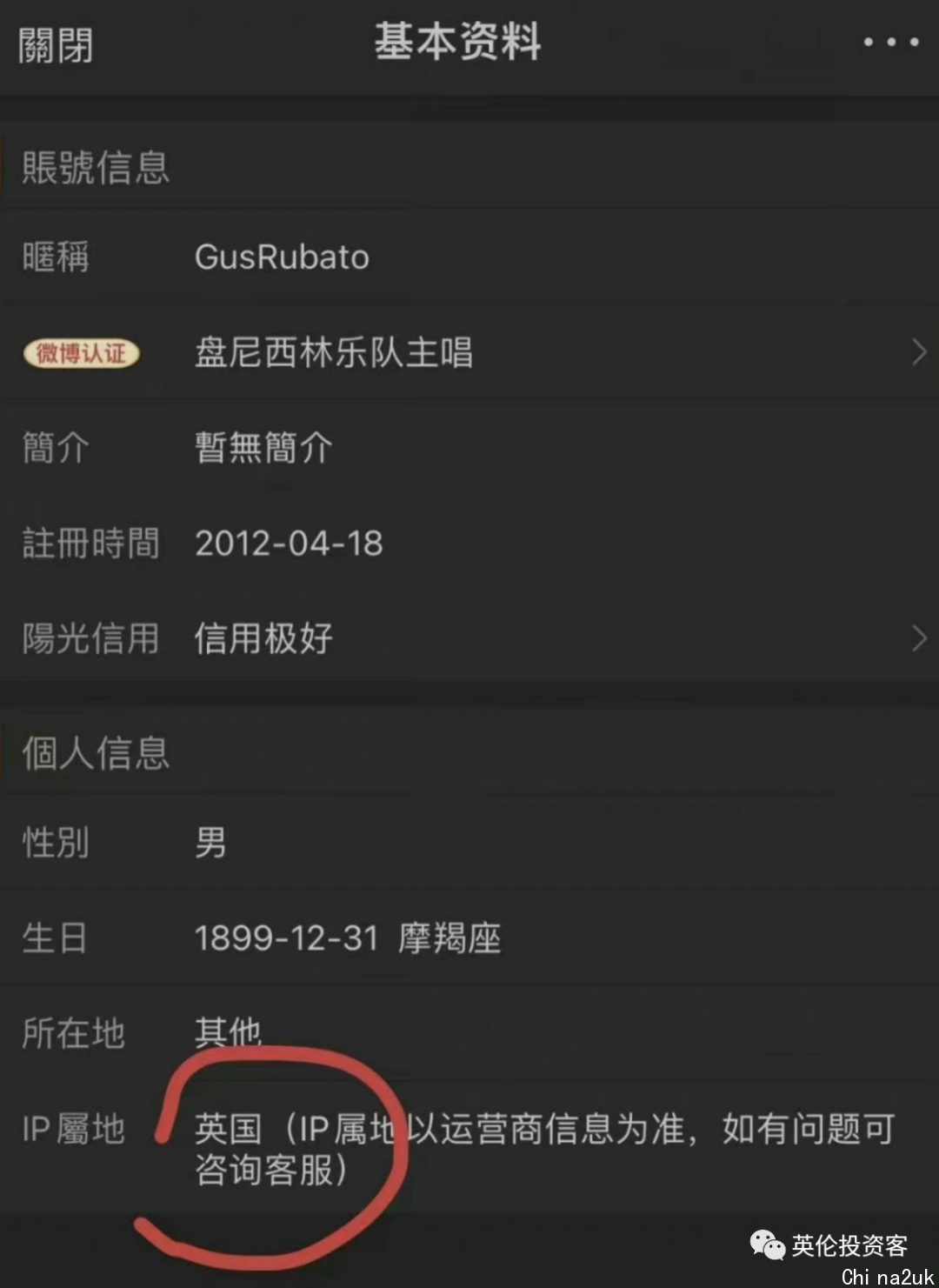Image resolution: width=939 pixels, height=1288 pixels.
Task: Close the basic info page
Action: coord(55,45)
